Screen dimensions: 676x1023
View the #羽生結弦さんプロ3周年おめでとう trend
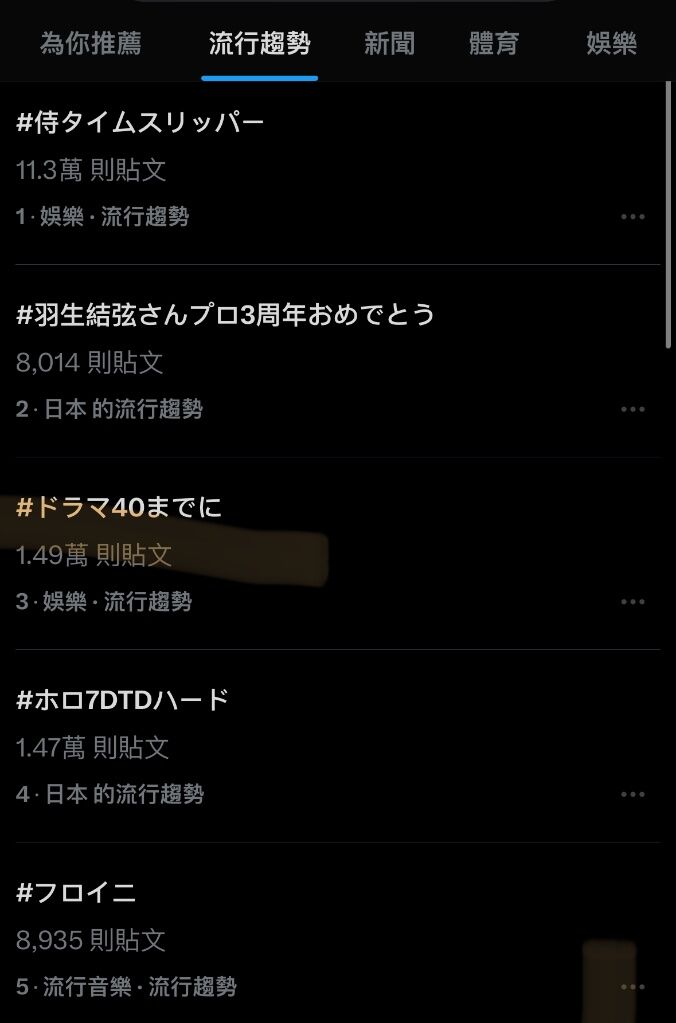tap(226, 315)
